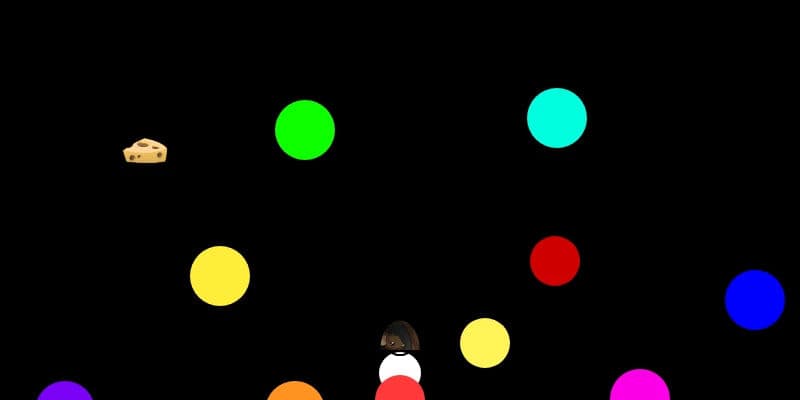Screen dimensions: 800x400
Task: Tap the dark red circle
Action: (555, 261)
